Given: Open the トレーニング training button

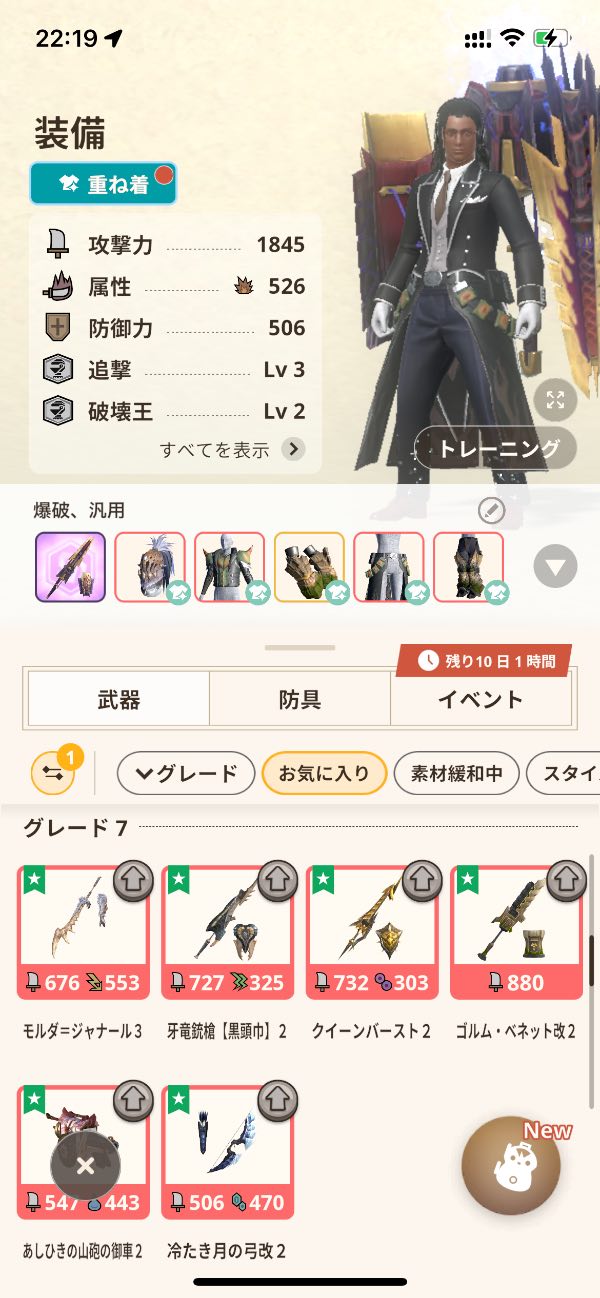Looking at the screenshot, I should point(496,449).
